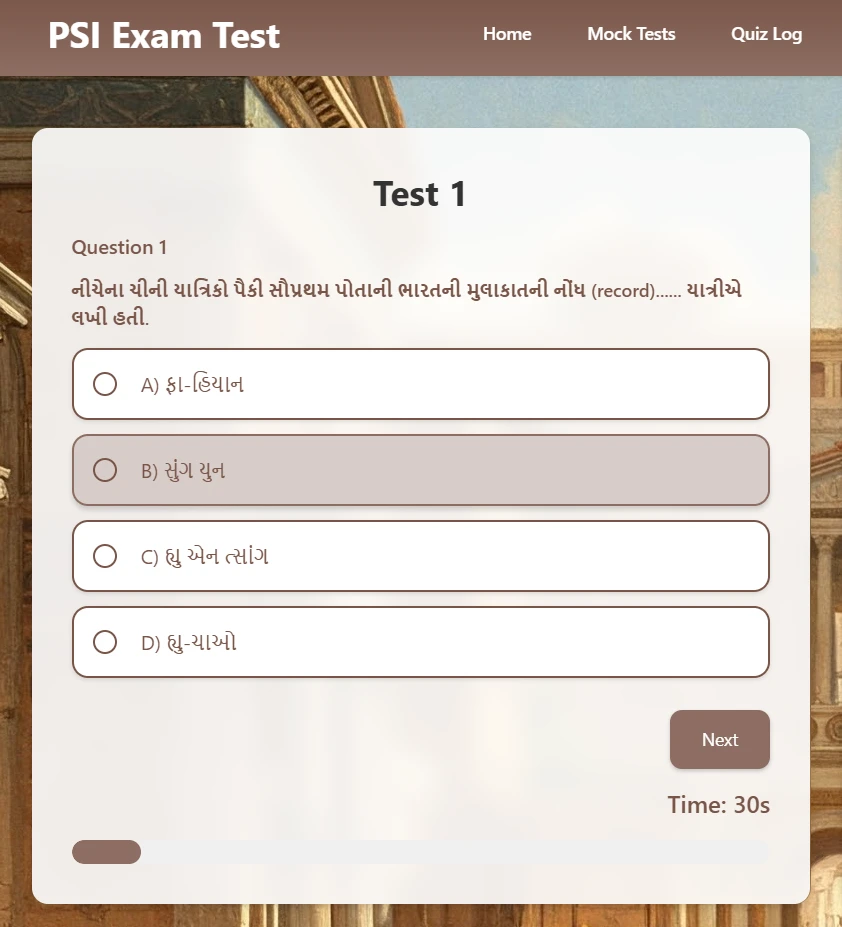Choose answer option B

(x=420, y=470)
